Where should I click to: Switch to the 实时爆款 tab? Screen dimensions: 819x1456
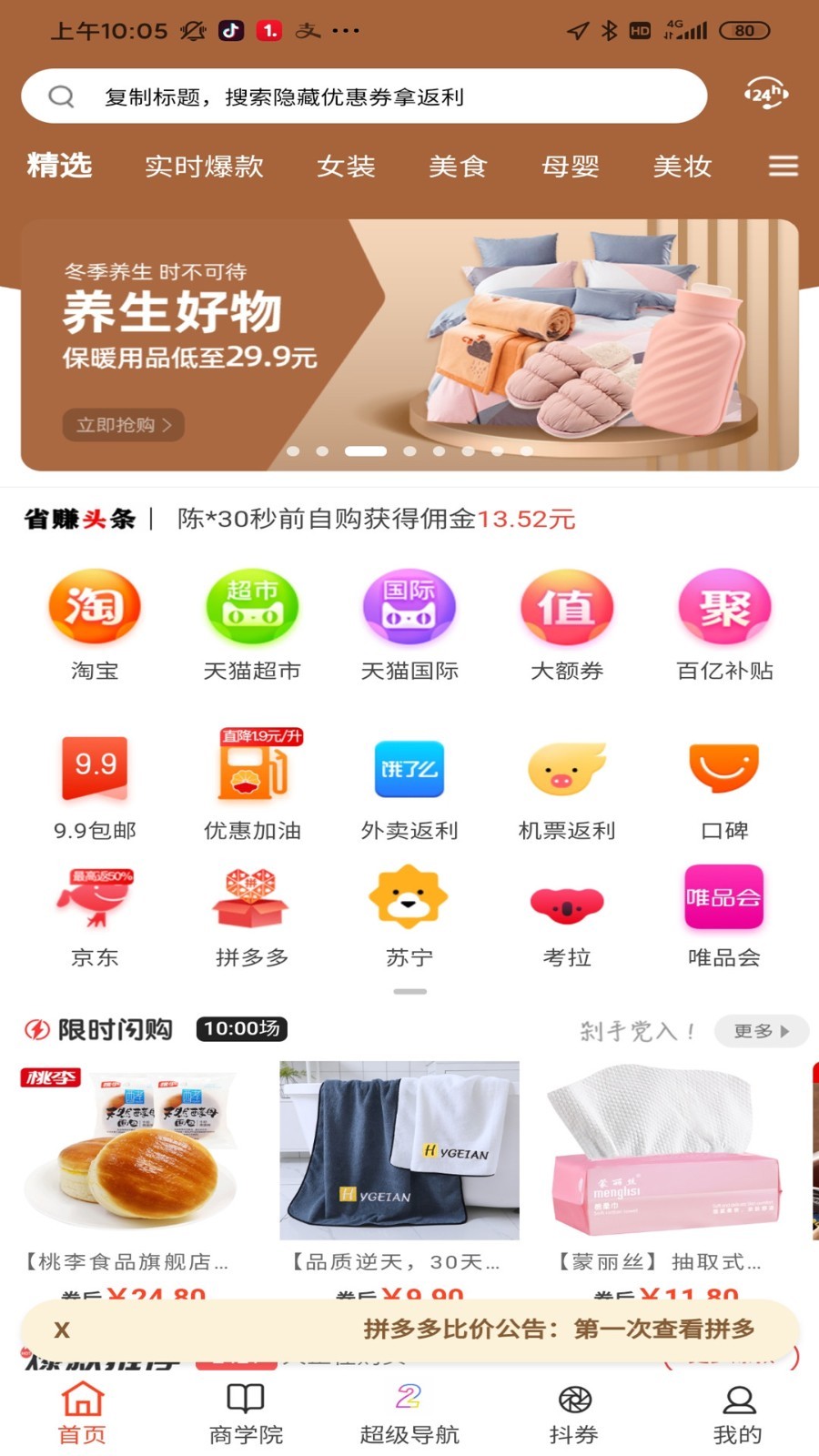(204, 167)
